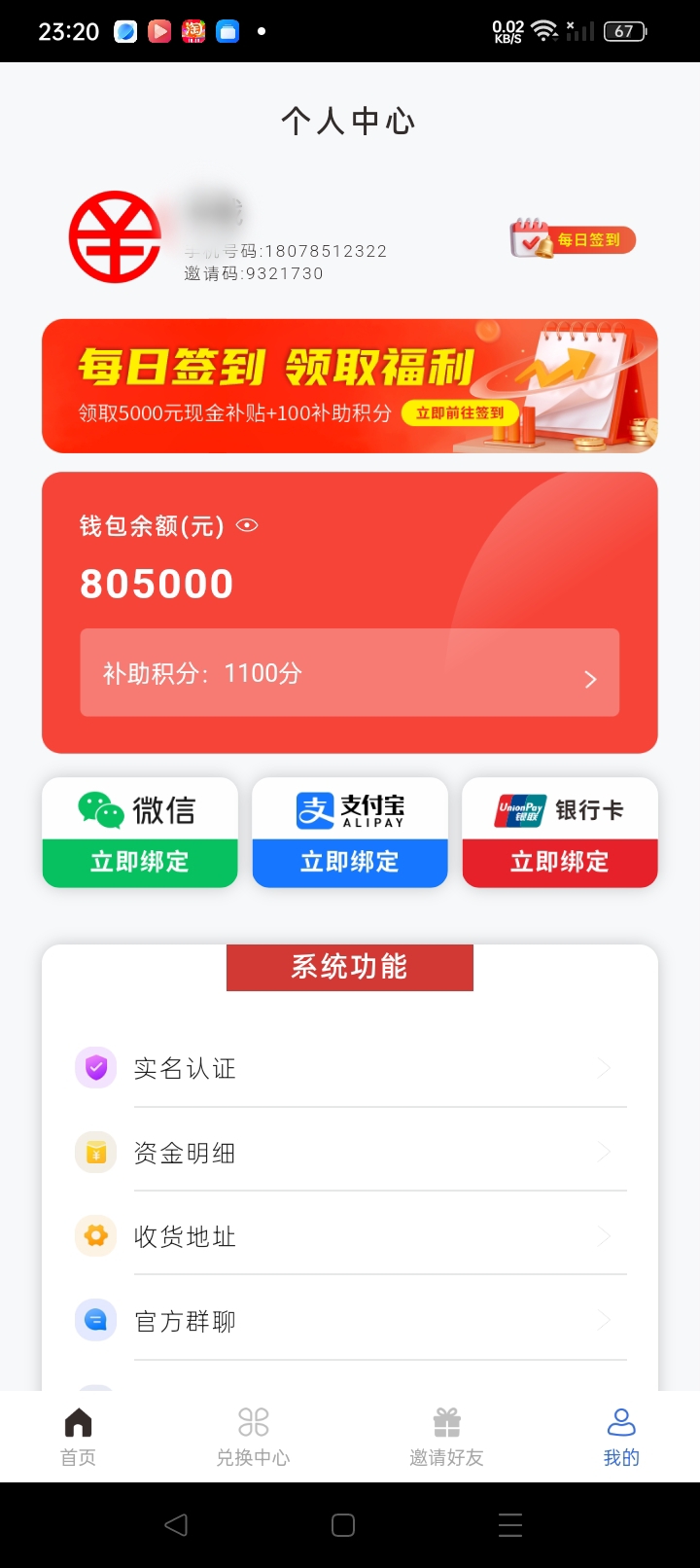This screenshot has width=700, height=1568.
Task: Open 官方群聊 via the chat bubble icon
Action: point(94,1320)
